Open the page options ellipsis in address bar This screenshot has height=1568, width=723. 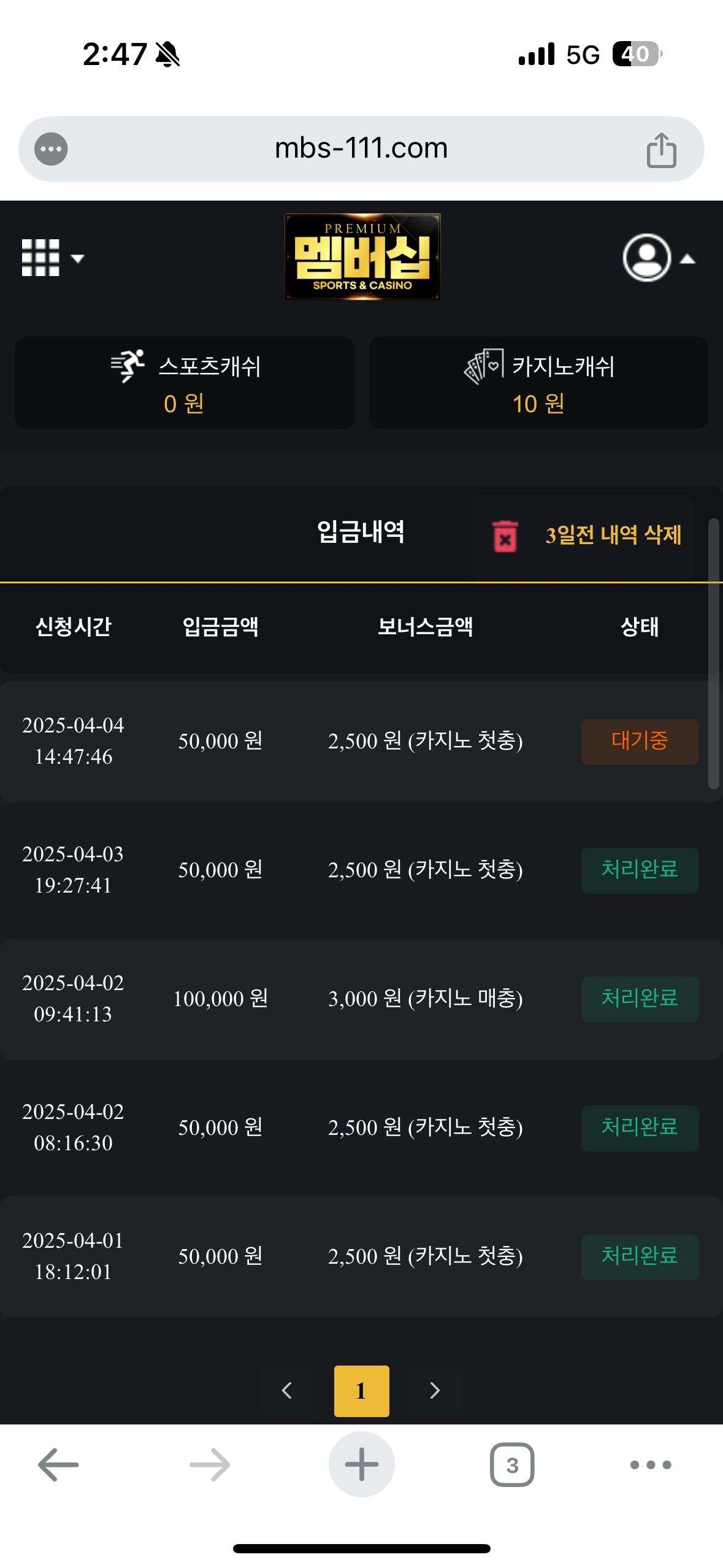(x=51, y=149)
